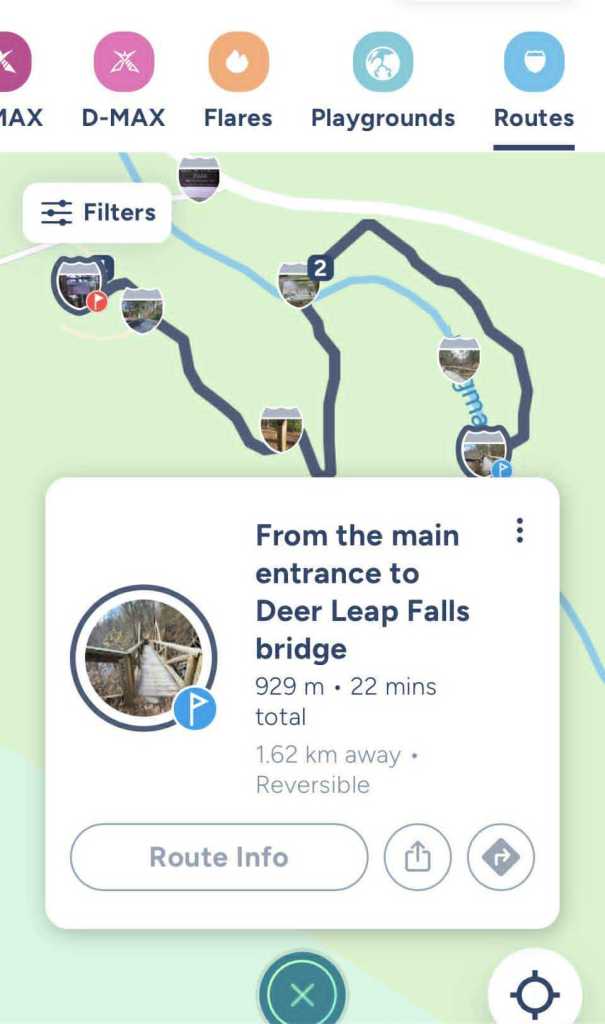This screenshot has width=605, height=1024.
Task: Select the red flag route marker
Action: tap(81, 285)
